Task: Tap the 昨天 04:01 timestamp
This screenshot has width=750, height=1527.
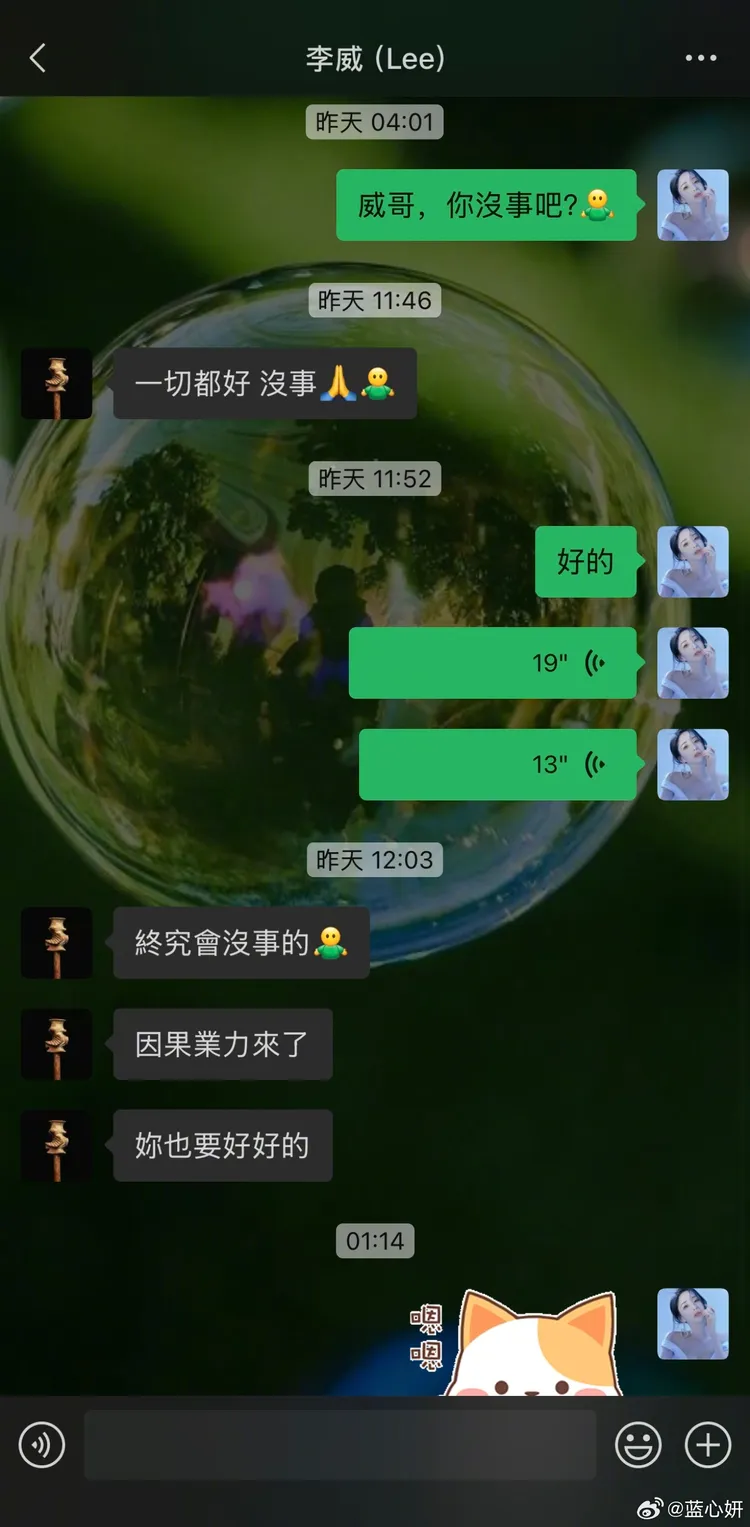Action: coord(375,121)
